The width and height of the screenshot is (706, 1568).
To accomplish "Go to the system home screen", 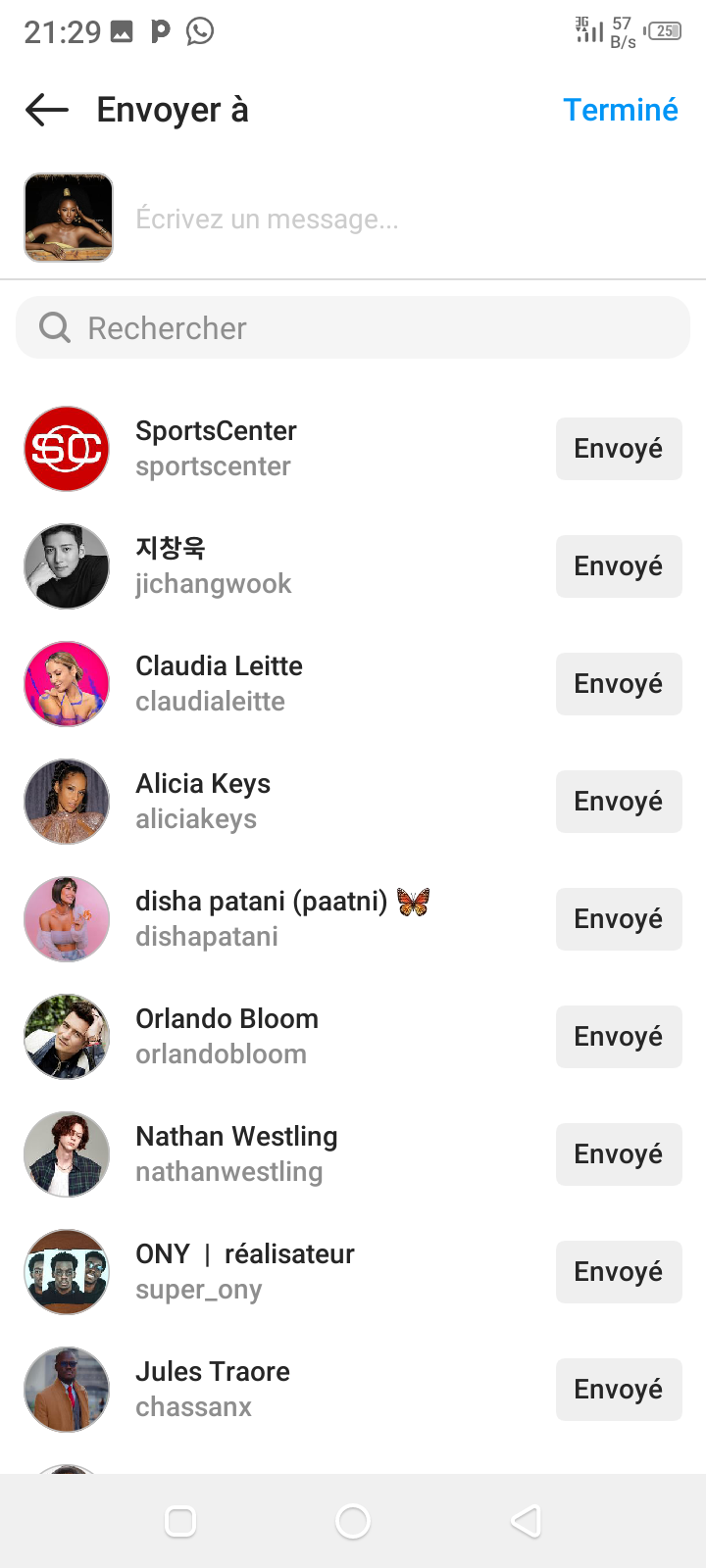I will tap(353, 1521).
